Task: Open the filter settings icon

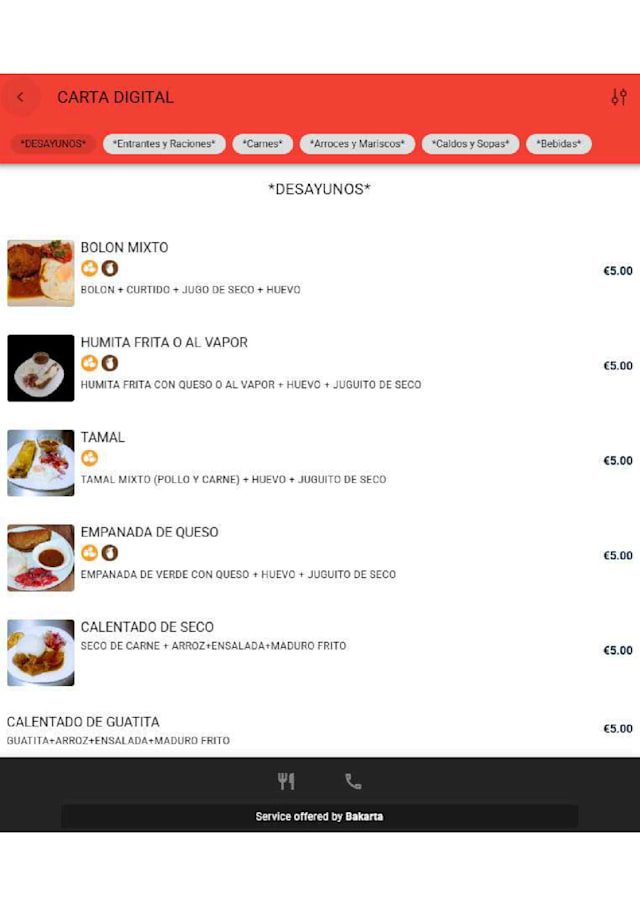Action: point(618,97)
